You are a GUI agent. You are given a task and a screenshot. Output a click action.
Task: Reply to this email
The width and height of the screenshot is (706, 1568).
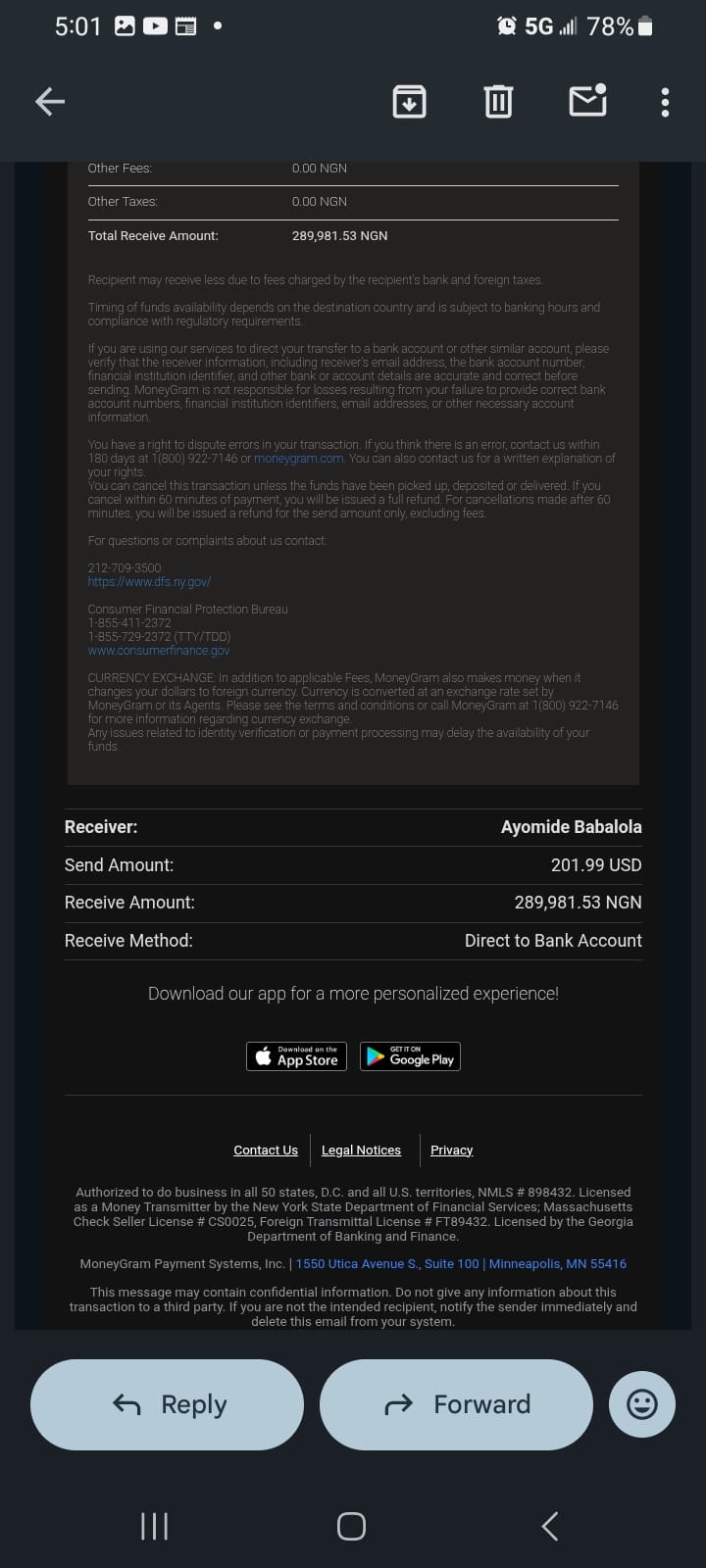pyautogui.click(x=167, y=1404)
